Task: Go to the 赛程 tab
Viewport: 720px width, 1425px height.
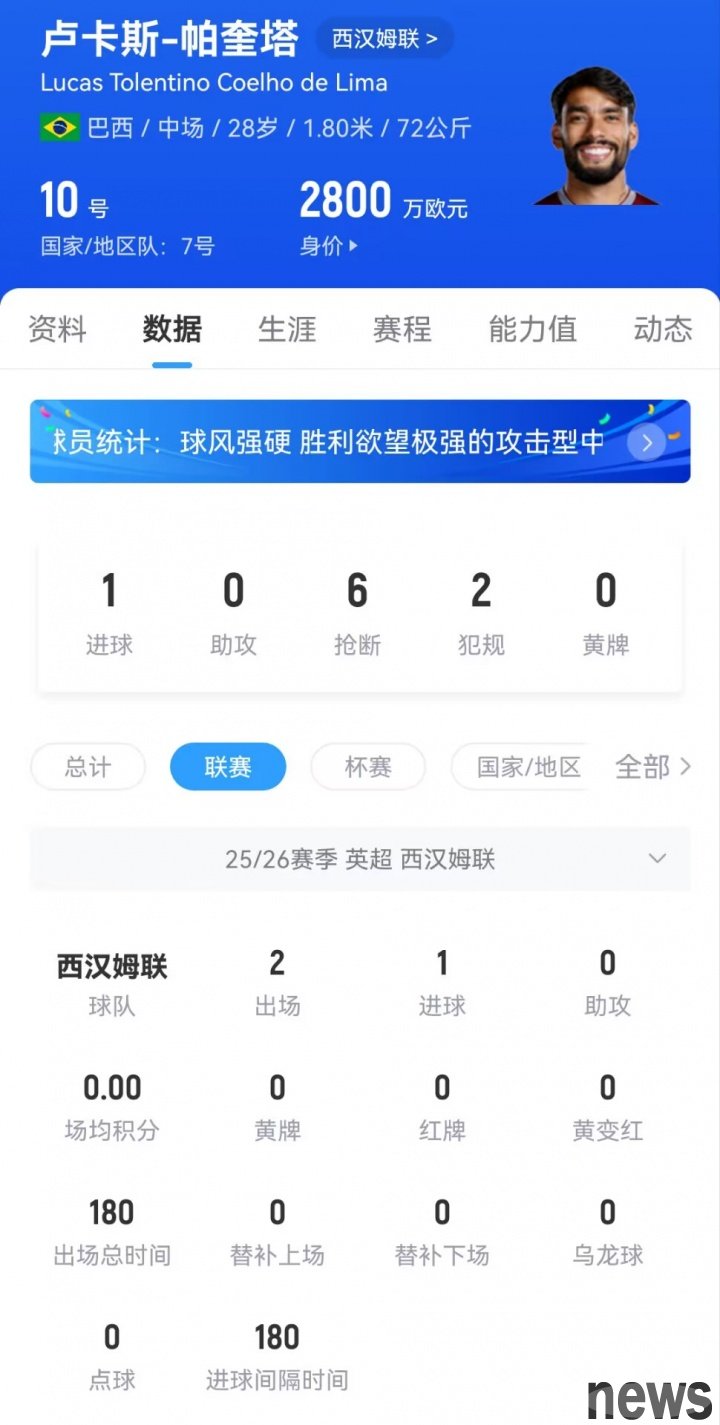Action: 402,329
